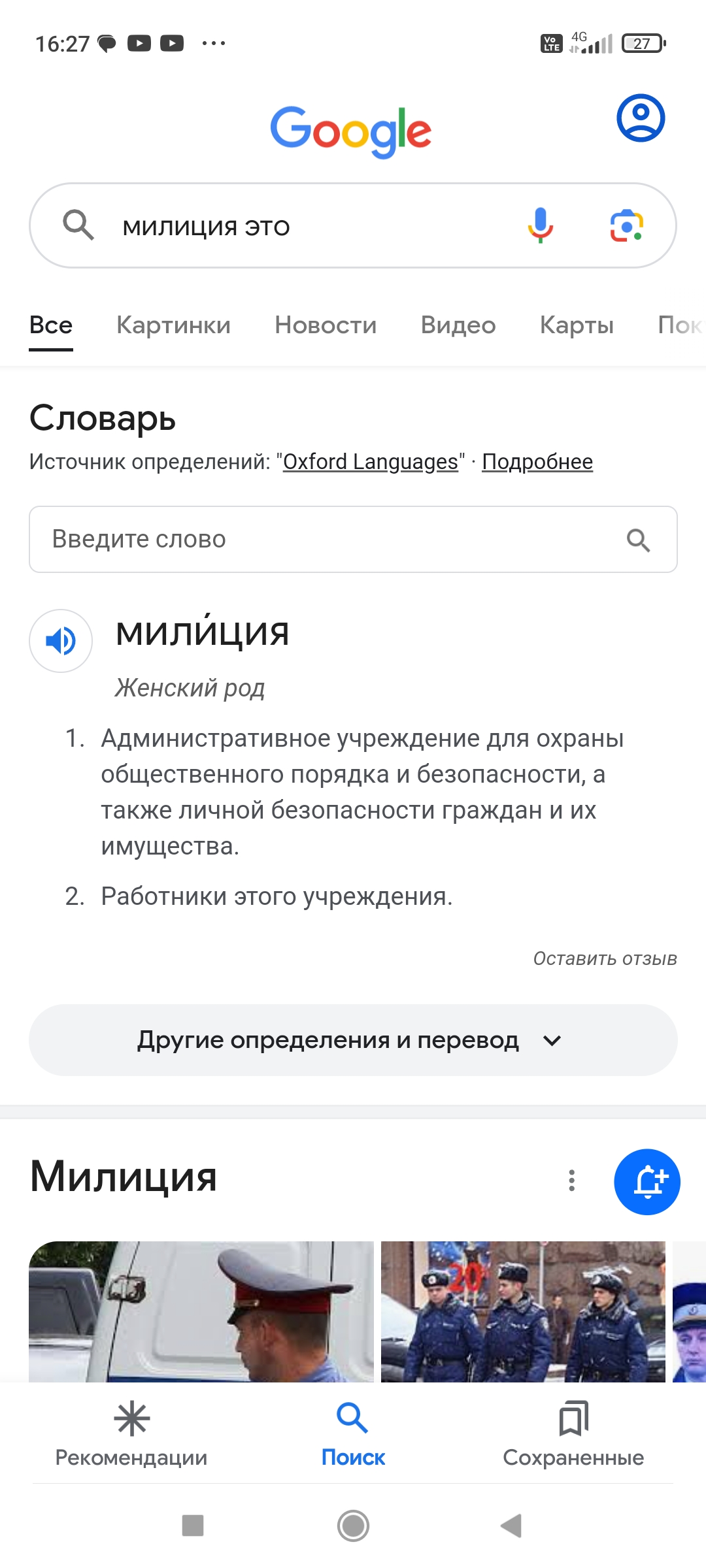Open the Google account profile icon
The height and width of the screenshot is (1568, 706).
pyautogui.click(x=641, y=118)
